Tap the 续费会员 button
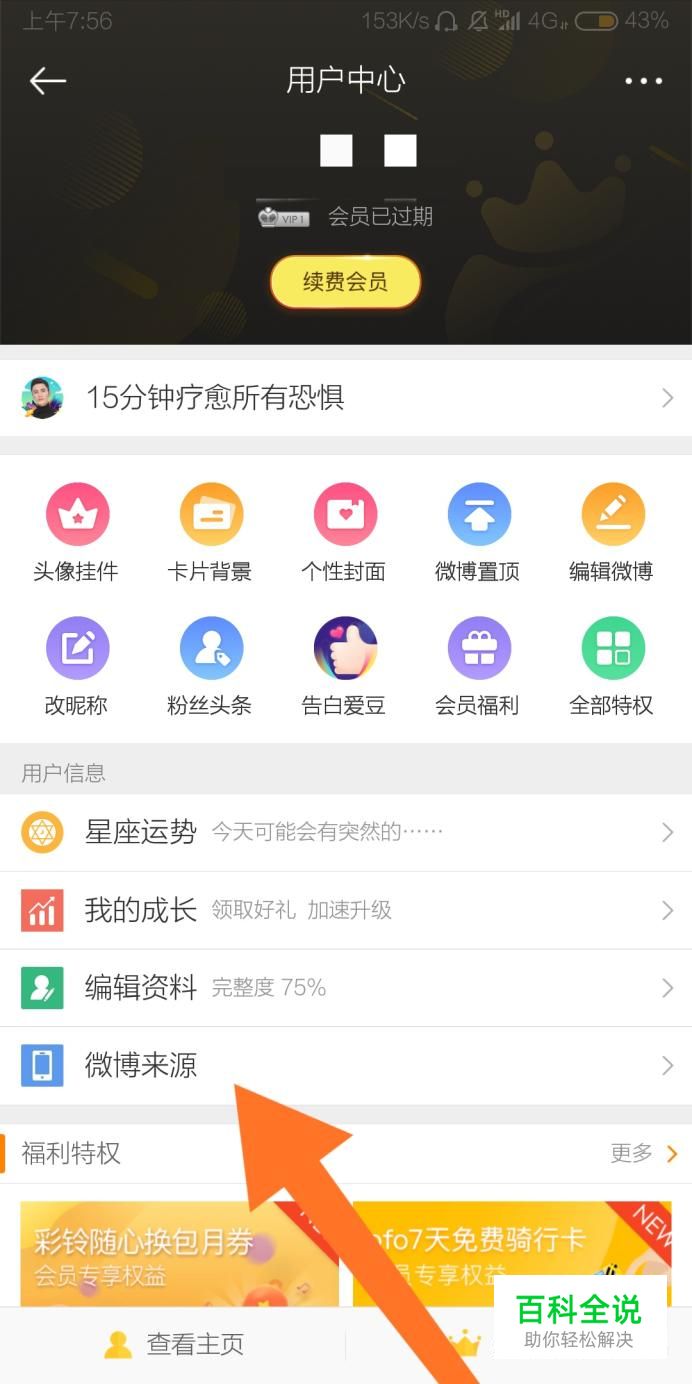 [345, 282]
